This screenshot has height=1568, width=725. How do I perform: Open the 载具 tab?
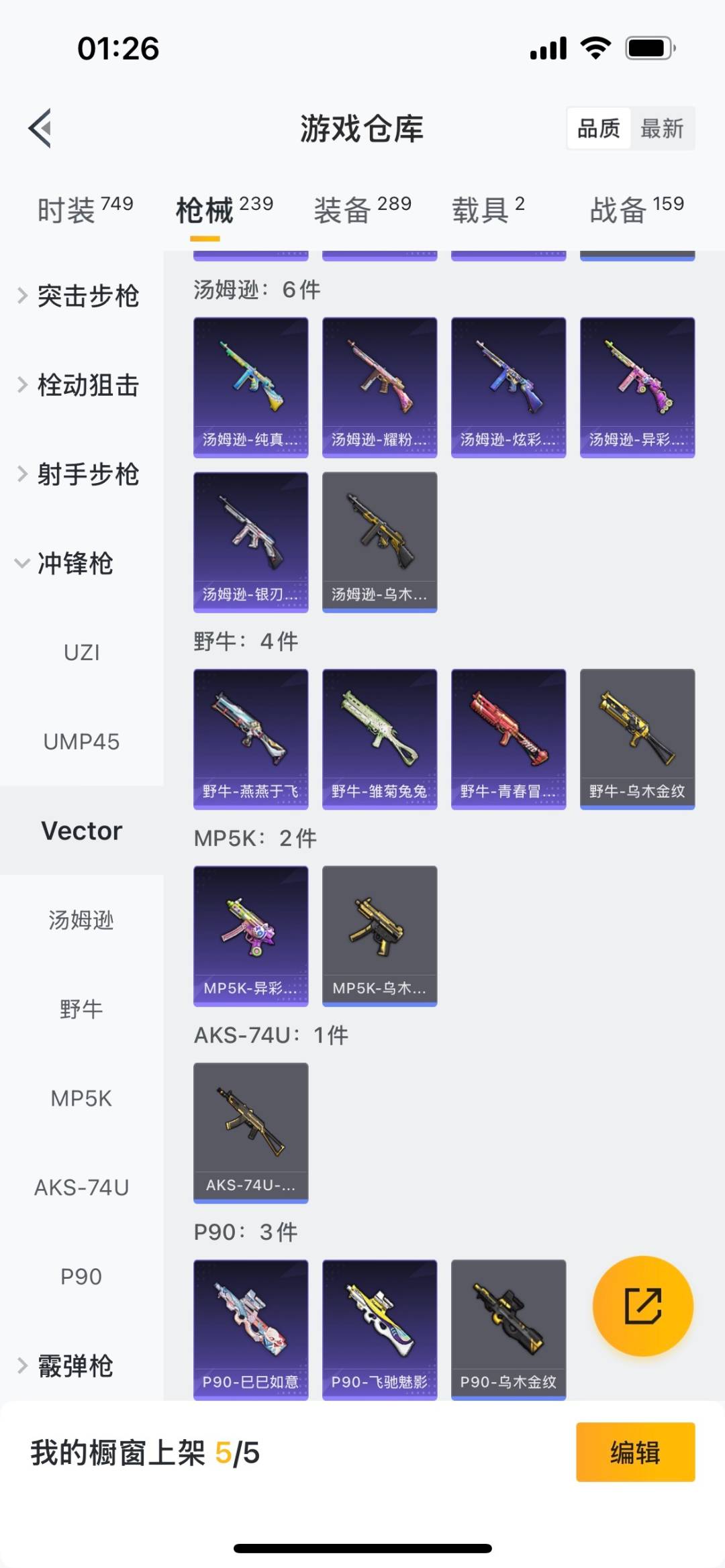click(488, 211)
